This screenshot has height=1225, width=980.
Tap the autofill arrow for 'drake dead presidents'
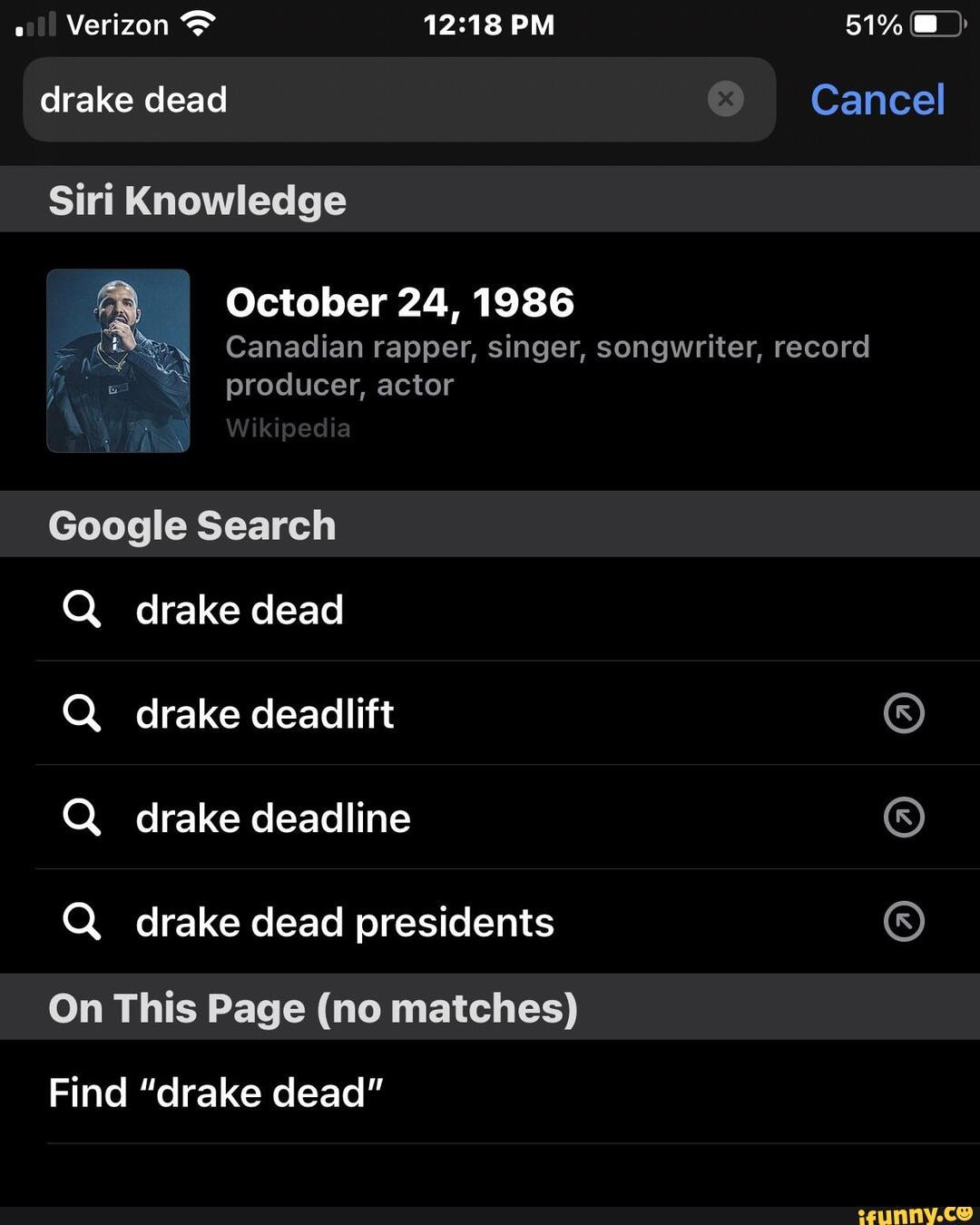[x=904, y=922]
